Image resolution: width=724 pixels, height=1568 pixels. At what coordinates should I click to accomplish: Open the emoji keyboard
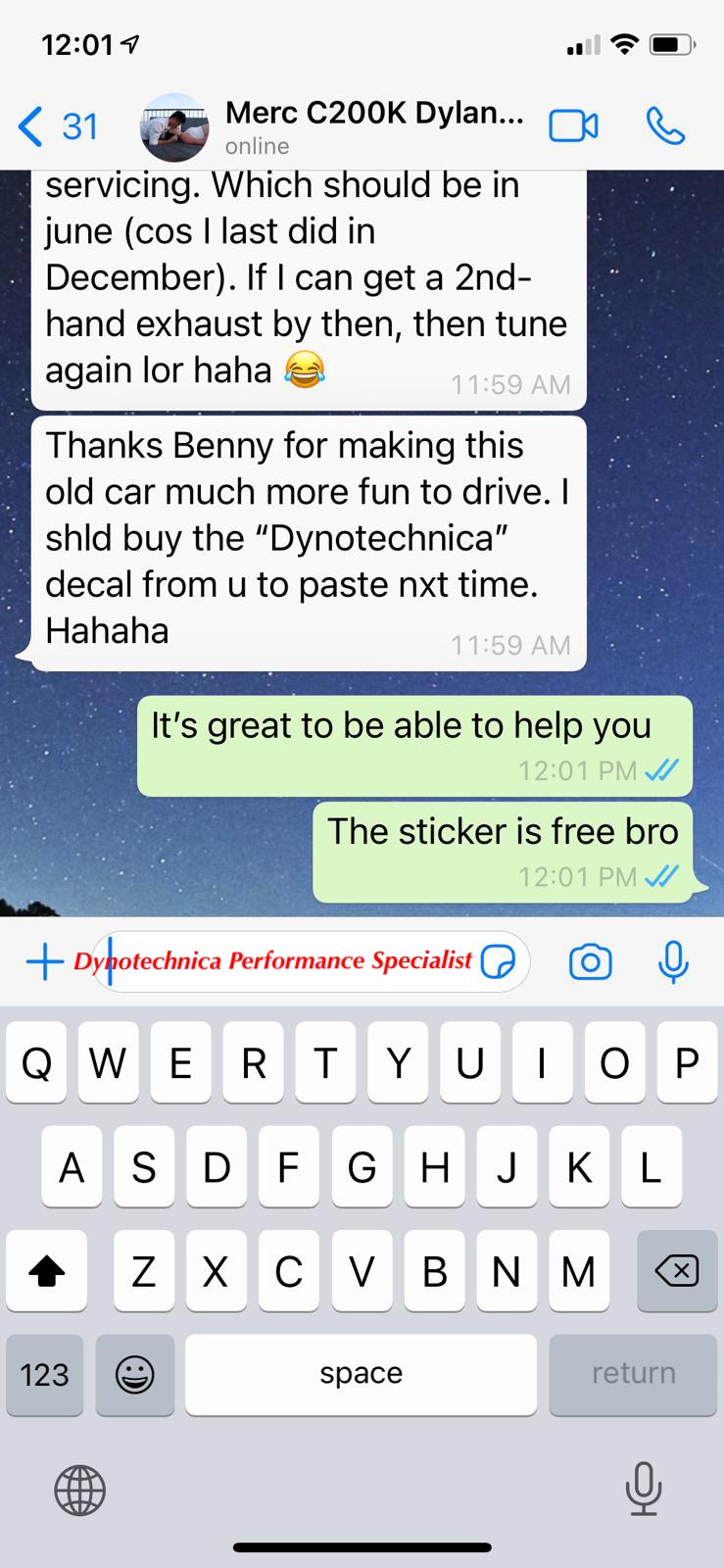(x=134, y=1375)
